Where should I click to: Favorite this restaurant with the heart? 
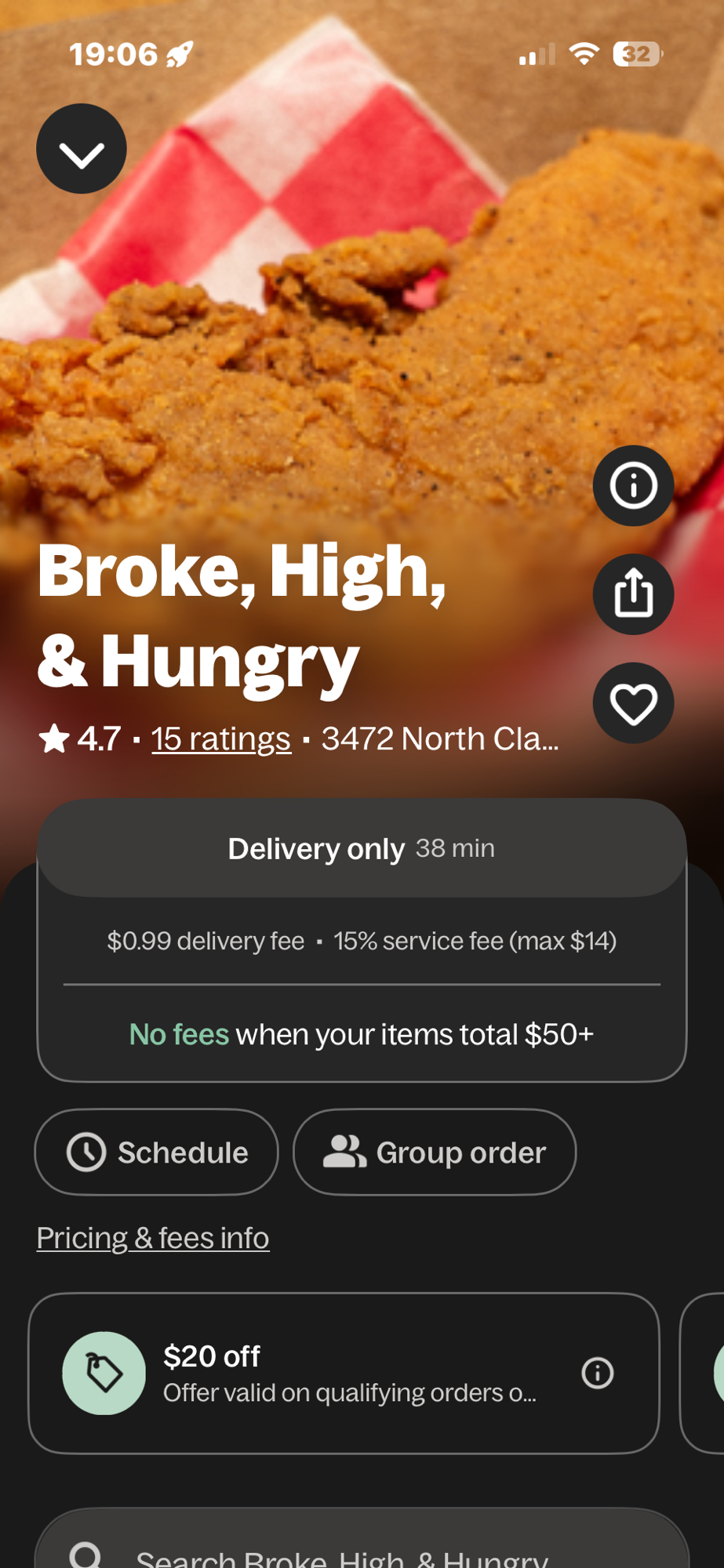(633, 702)
